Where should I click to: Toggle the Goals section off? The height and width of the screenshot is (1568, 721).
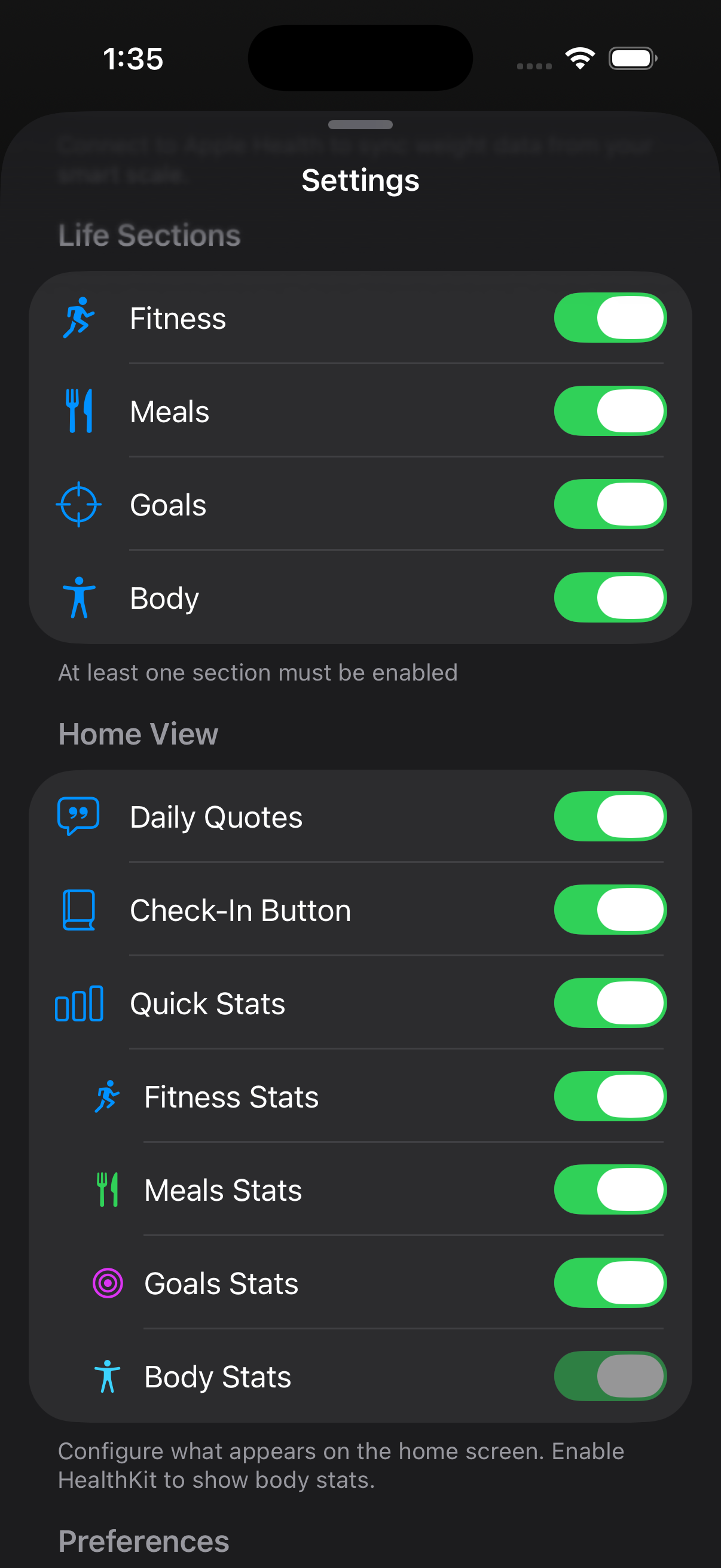tap(610, 504)
